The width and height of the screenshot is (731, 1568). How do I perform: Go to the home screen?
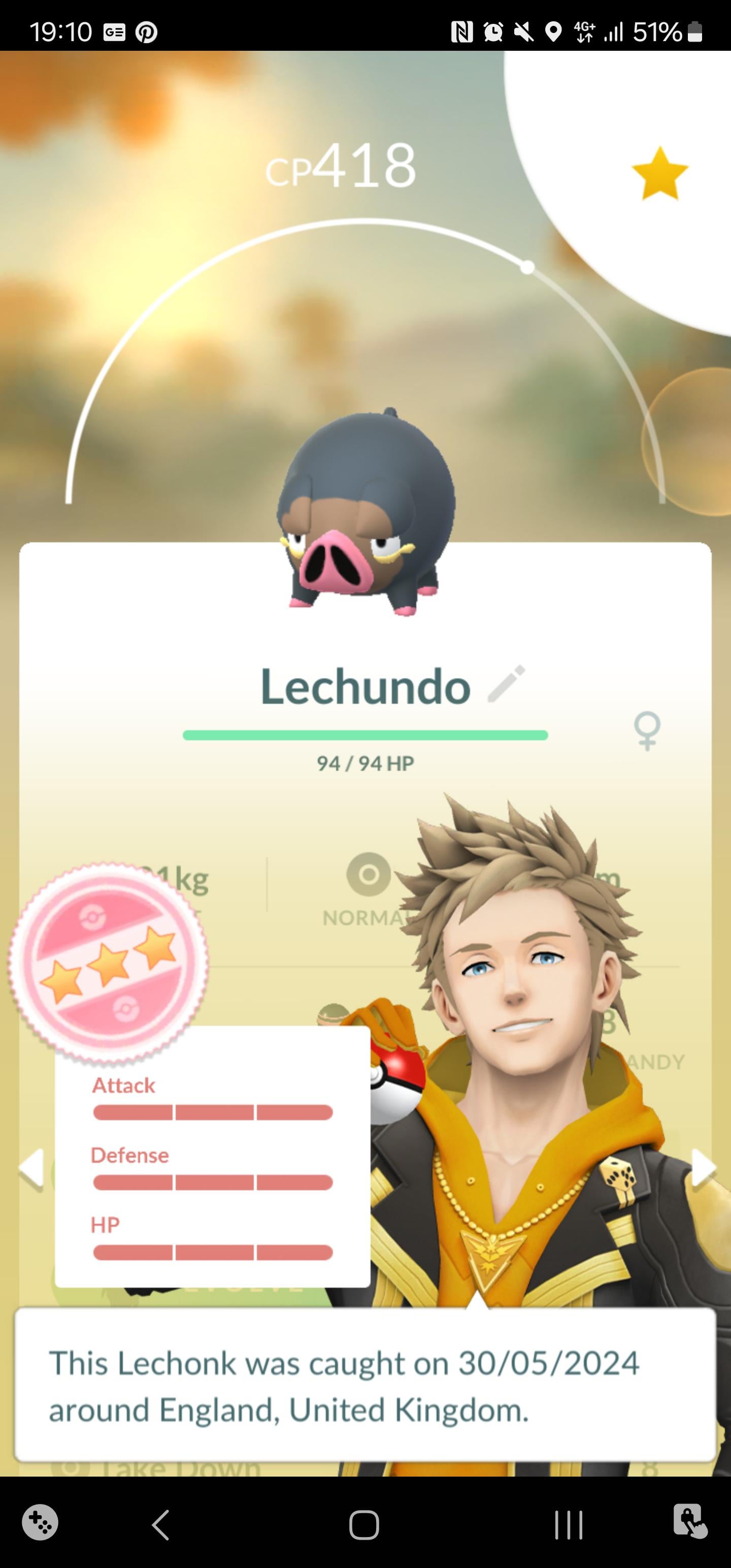364,1525
